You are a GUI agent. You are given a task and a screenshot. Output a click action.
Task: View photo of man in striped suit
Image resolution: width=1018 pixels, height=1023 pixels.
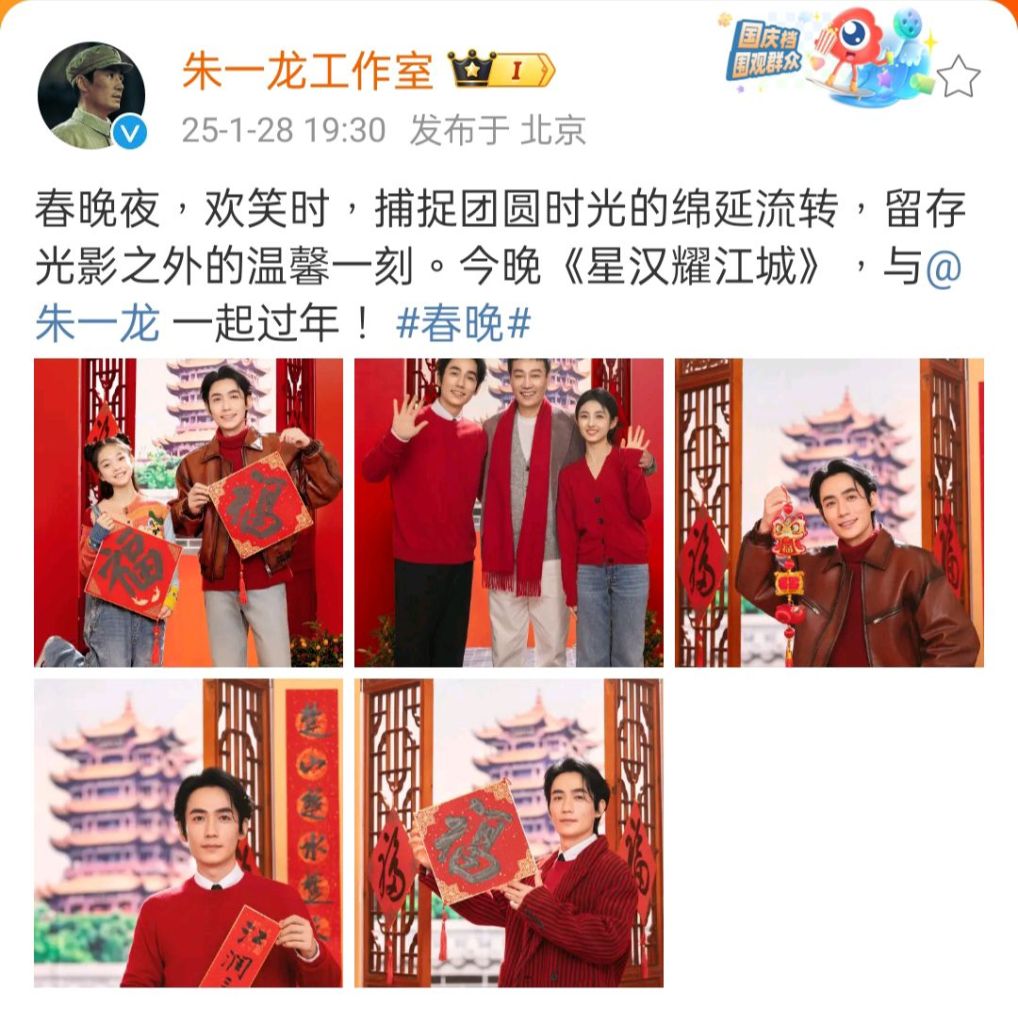click(508, 832)
